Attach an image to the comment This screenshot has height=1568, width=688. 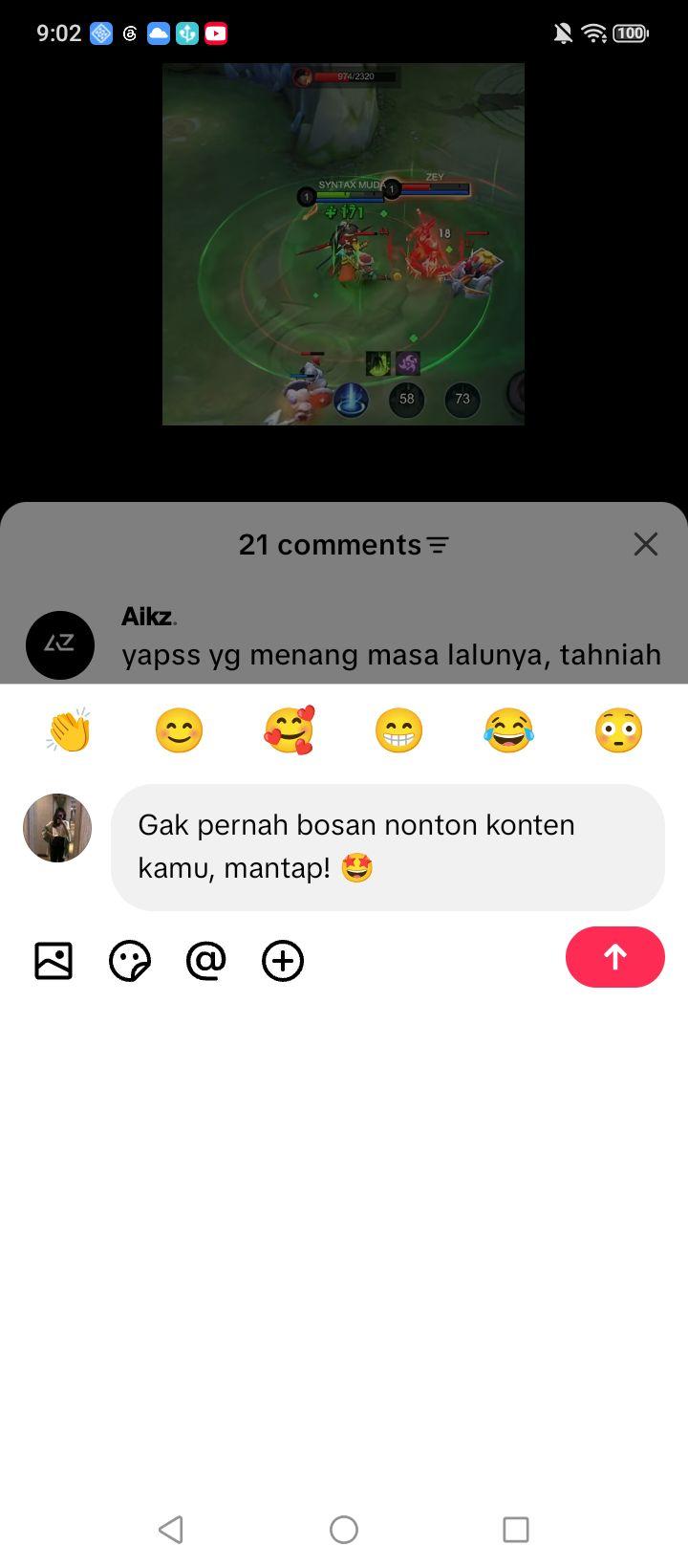[x=54, y=961]
